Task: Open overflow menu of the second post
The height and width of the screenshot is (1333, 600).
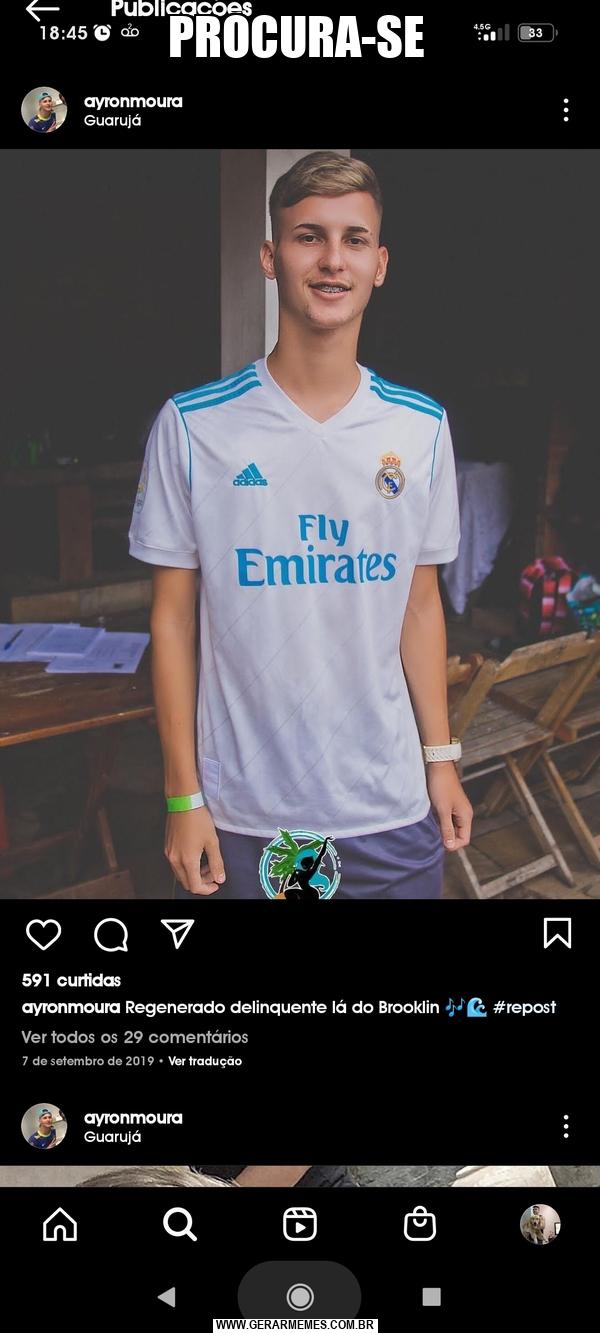Action: [x=566, y=1127]
